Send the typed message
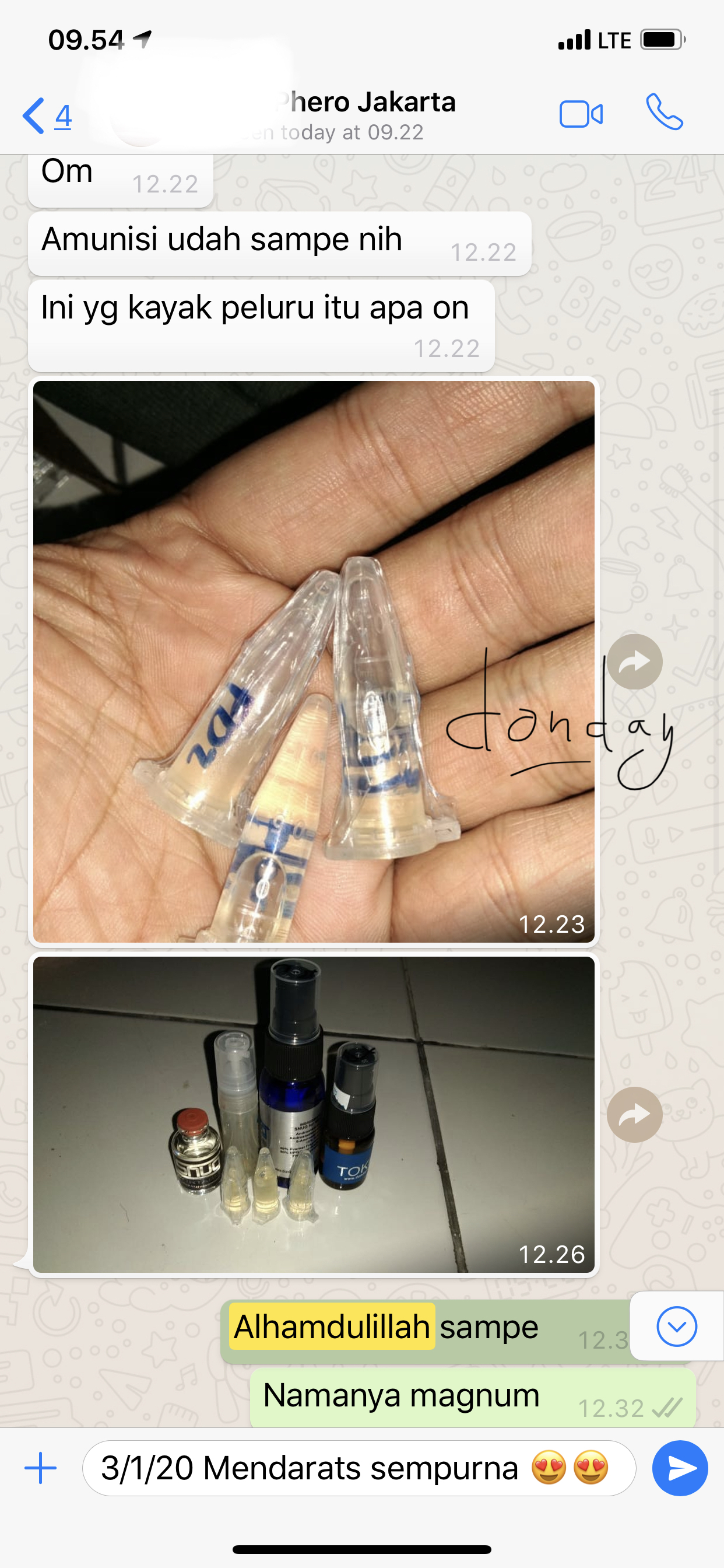 point(680,1468)
